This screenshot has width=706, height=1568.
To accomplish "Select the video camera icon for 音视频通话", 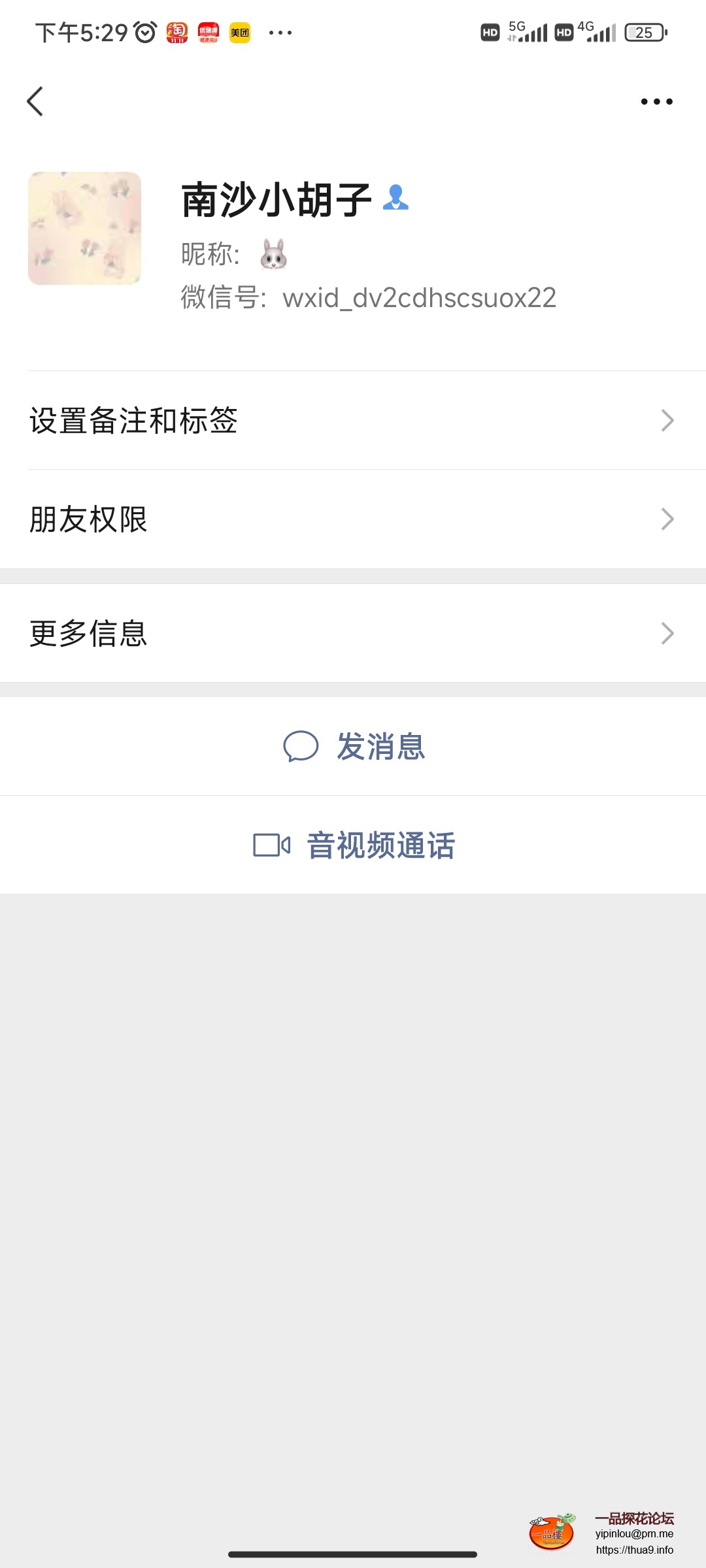I will tap(273, 845).
